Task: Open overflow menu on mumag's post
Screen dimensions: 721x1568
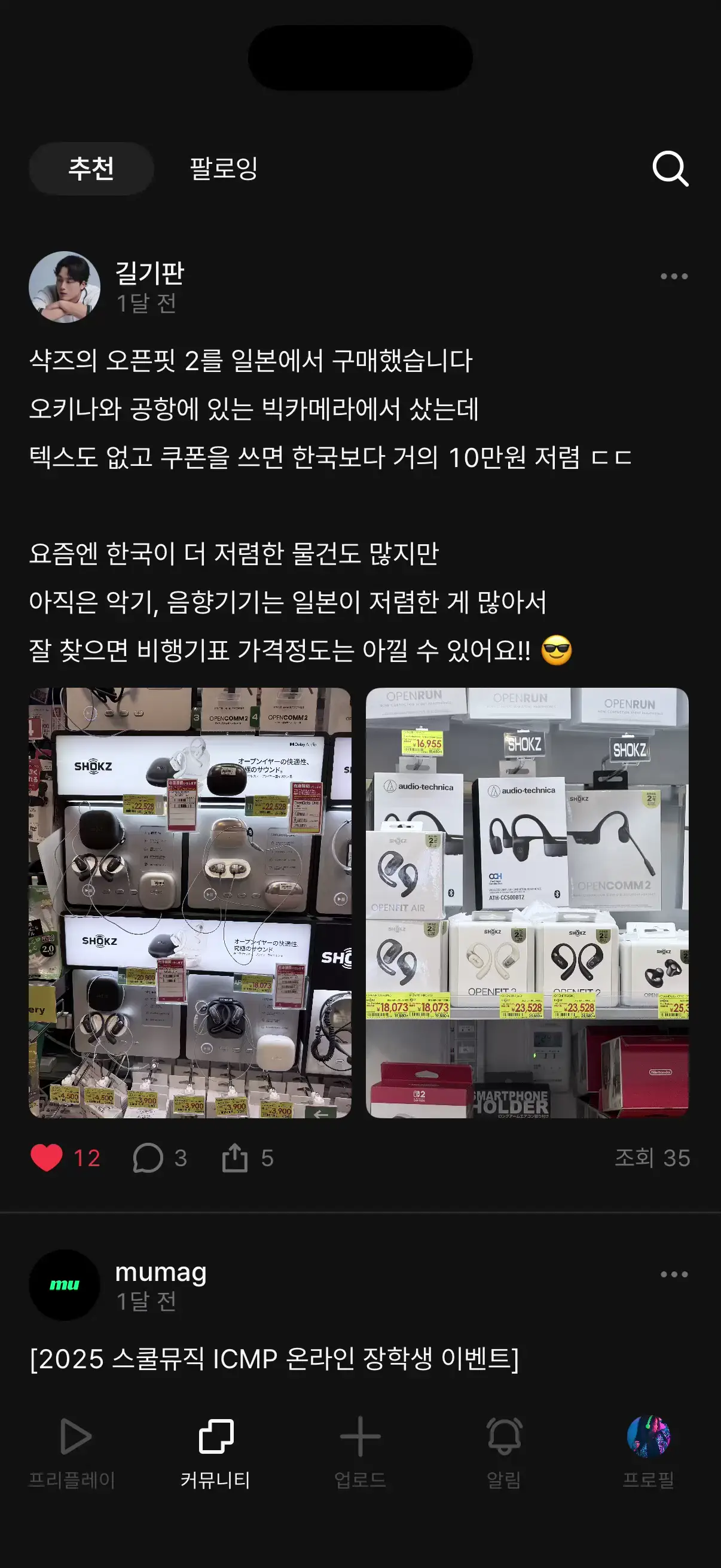Action: pos(674,1274)
